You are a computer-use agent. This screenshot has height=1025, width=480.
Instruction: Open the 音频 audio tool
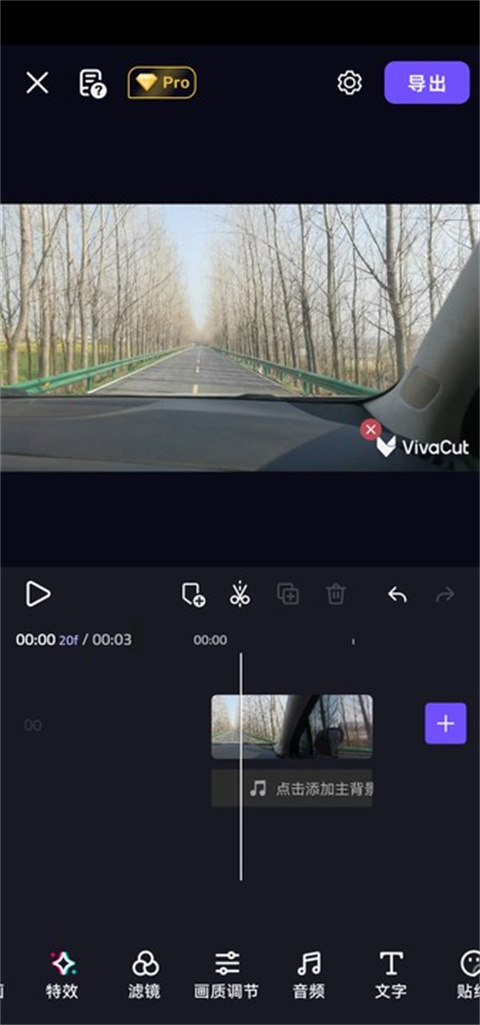tap(309, 975)
